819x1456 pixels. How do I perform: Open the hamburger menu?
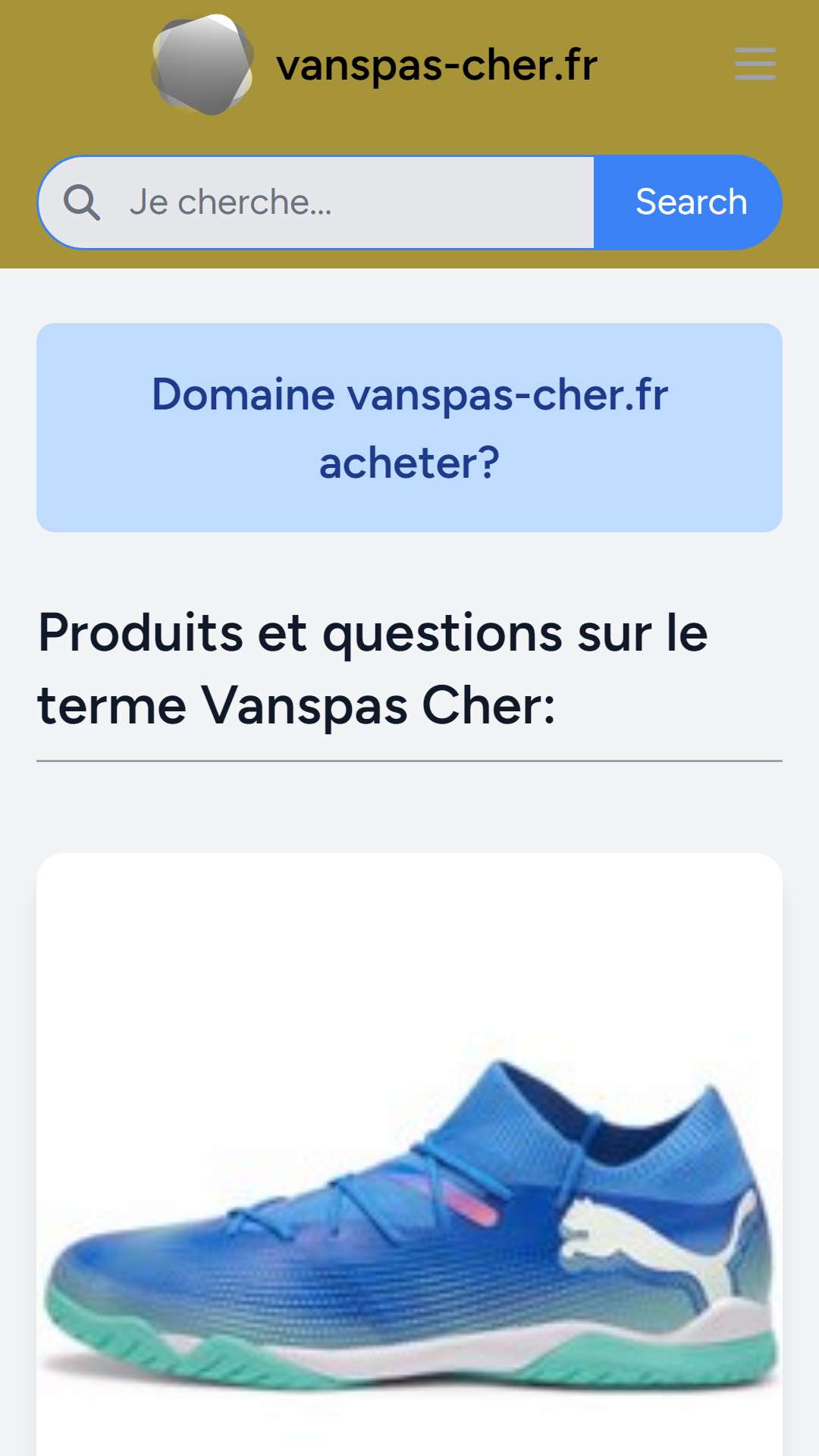coord(755,64)
